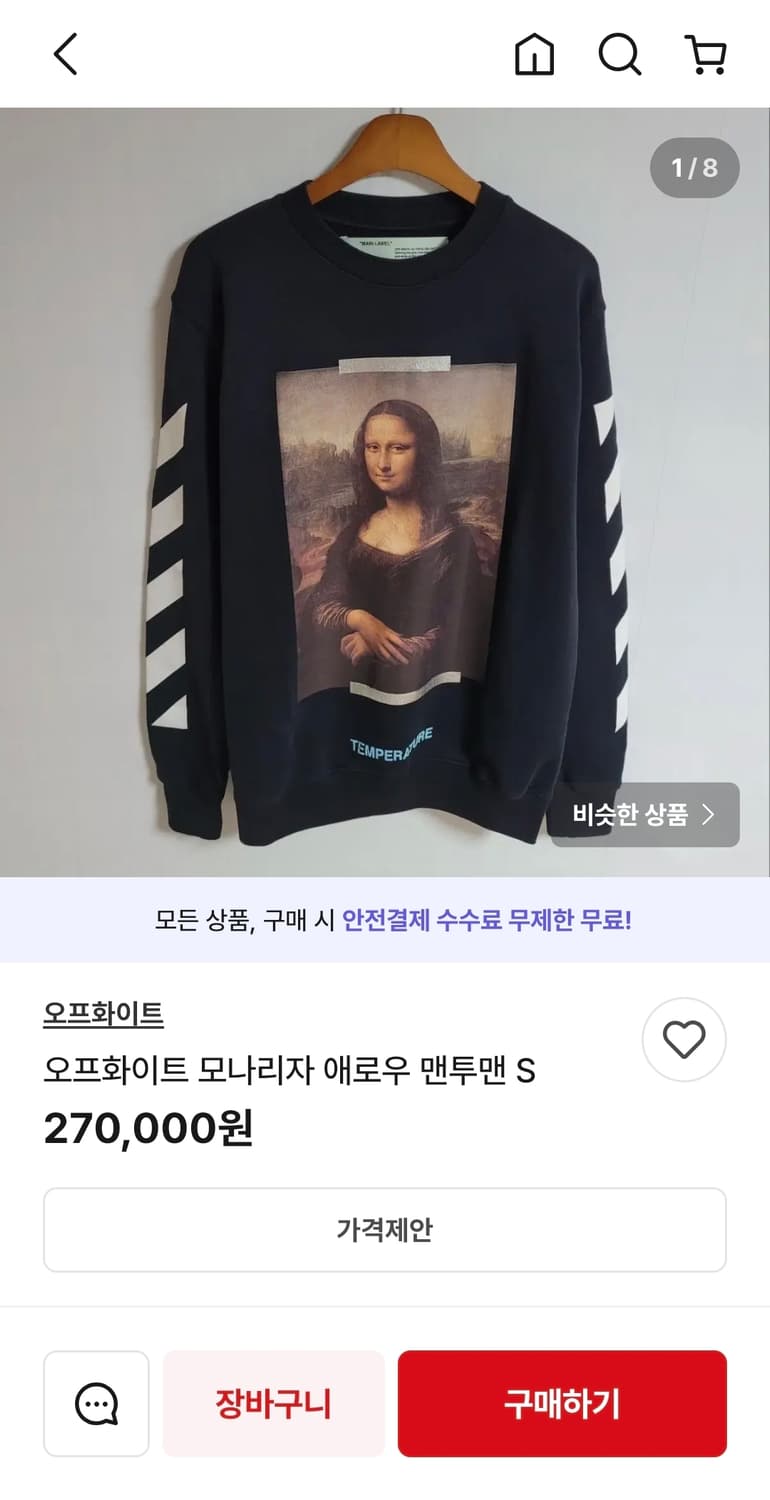Tap the heart icon inside the white circle

[684, 1040]
